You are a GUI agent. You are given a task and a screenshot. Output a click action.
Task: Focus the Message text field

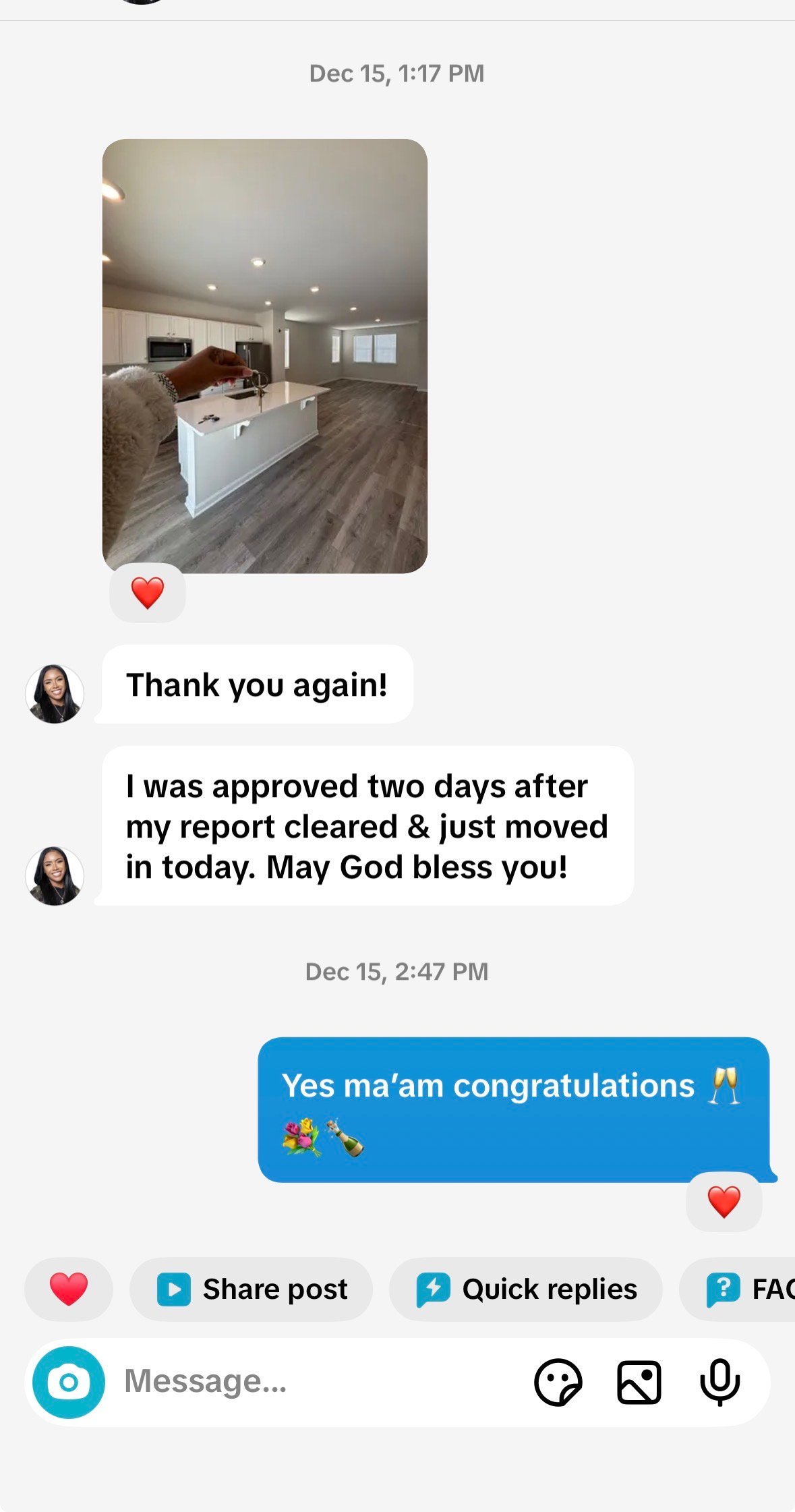coord(303,1382)
